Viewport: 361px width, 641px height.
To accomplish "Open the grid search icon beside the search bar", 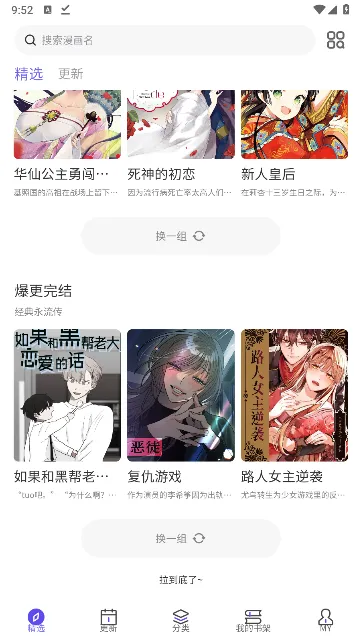I will [x=336, y=40].
